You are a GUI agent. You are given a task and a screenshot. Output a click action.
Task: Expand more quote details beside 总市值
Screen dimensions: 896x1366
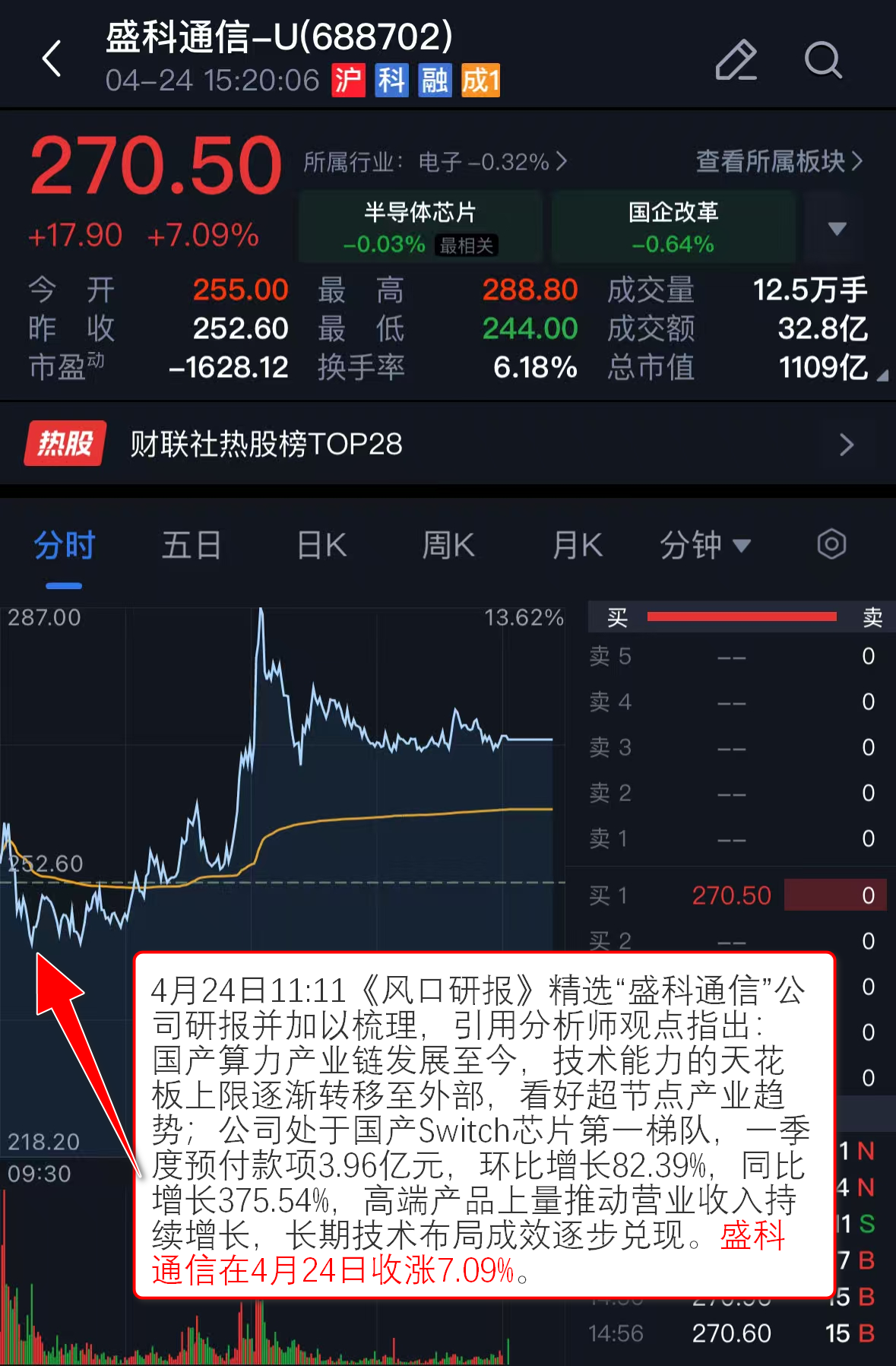click(x=882, y=376)
